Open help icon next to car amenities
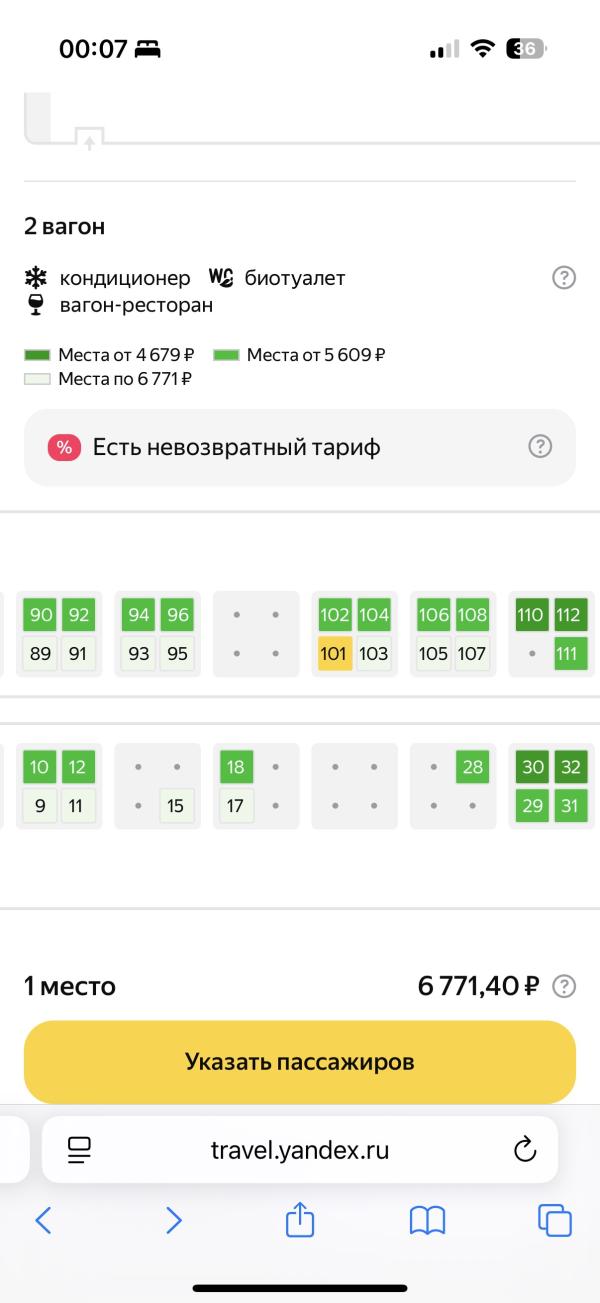The image size is (600, 1303). pos(564,278)
